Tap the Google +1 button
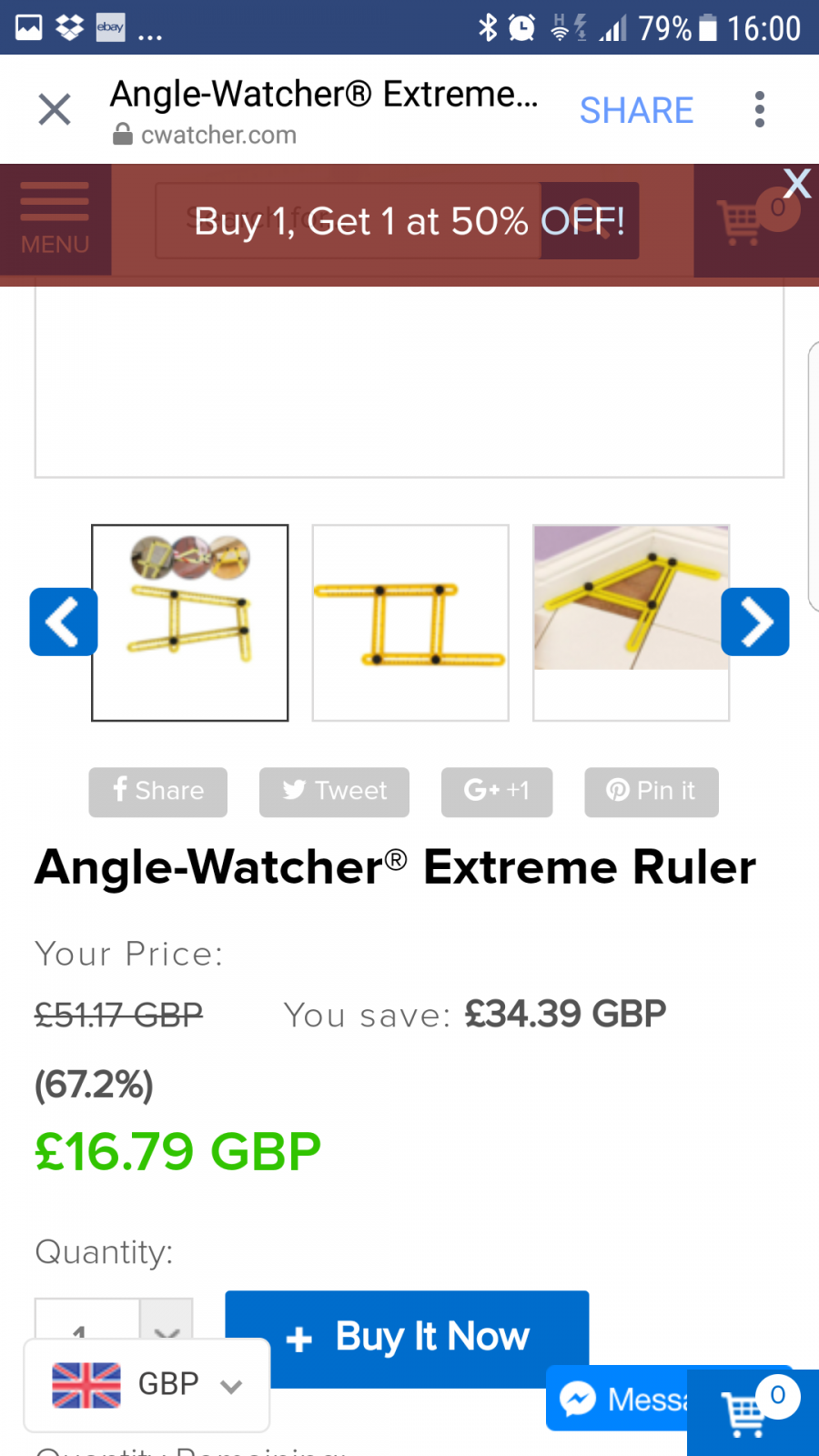Screen dimensions: 819x1456 coord(497,792)
